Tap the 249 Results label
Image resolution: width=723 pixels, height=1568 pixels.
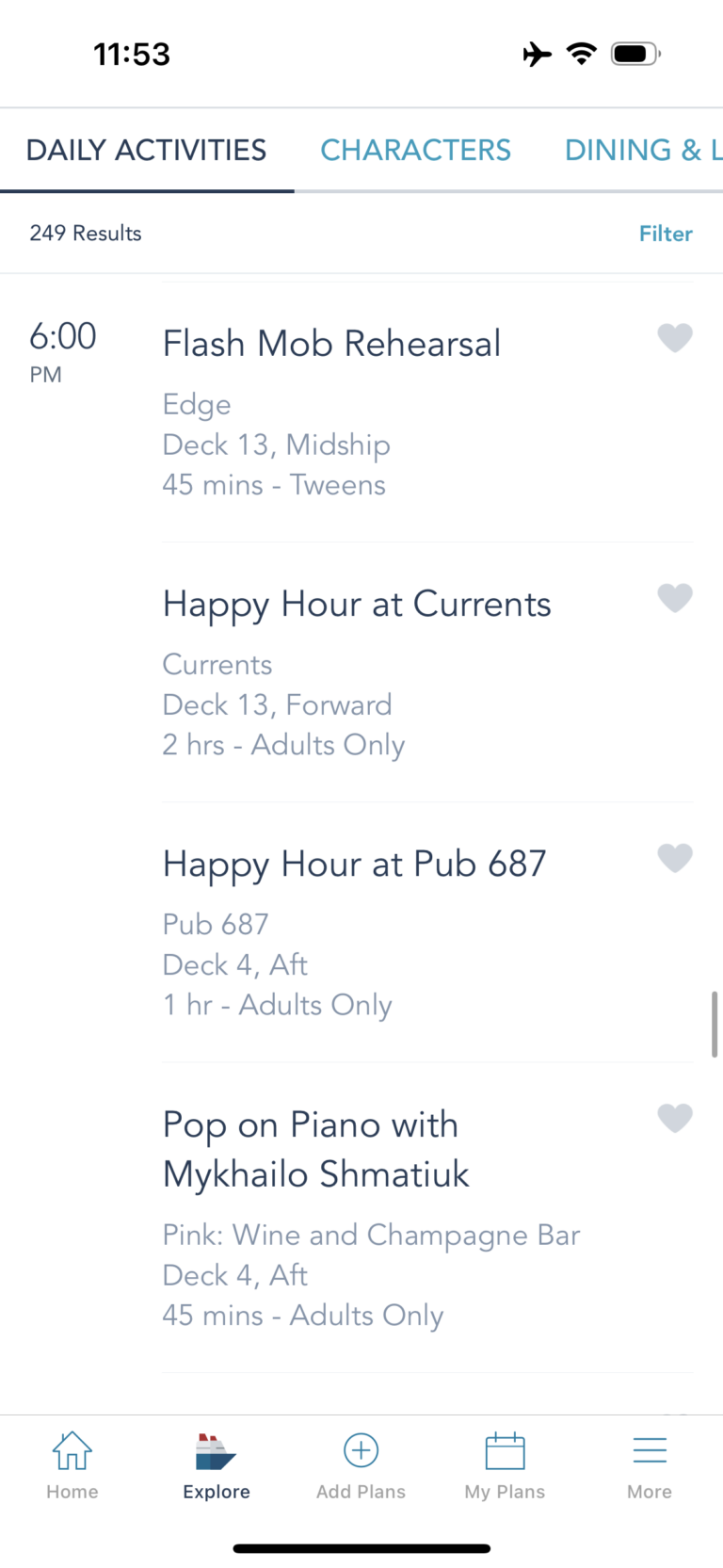click(x=86, y=233)
